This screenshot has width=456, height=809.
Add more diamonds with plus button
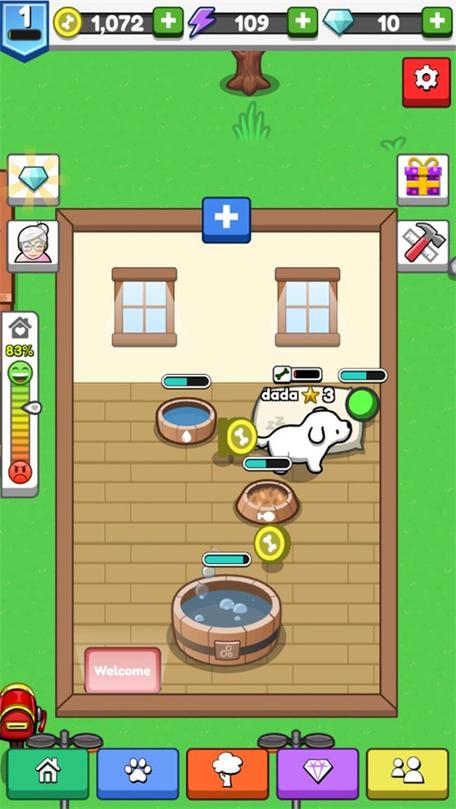[437, 22]
